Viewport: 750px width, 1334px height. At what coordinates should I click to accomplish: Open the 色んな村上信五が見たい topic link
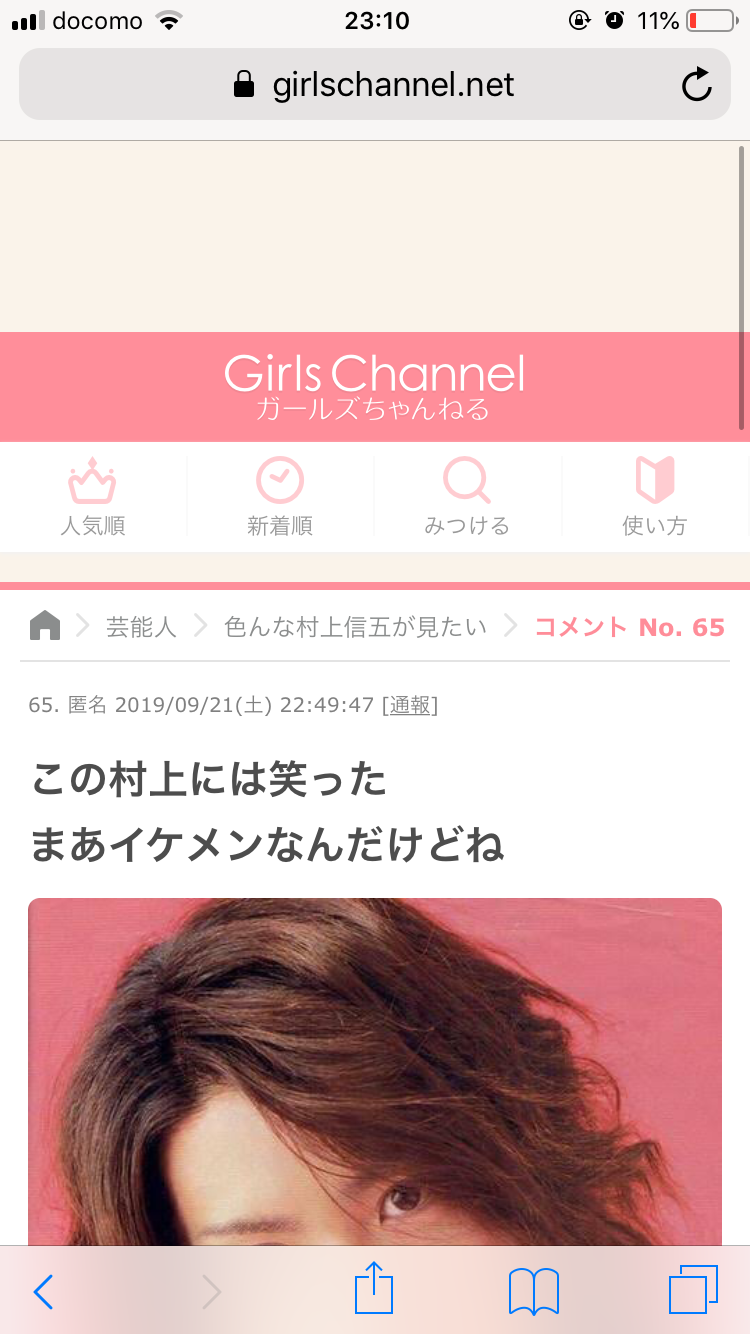pyautogui.click(x=356, y=627)
